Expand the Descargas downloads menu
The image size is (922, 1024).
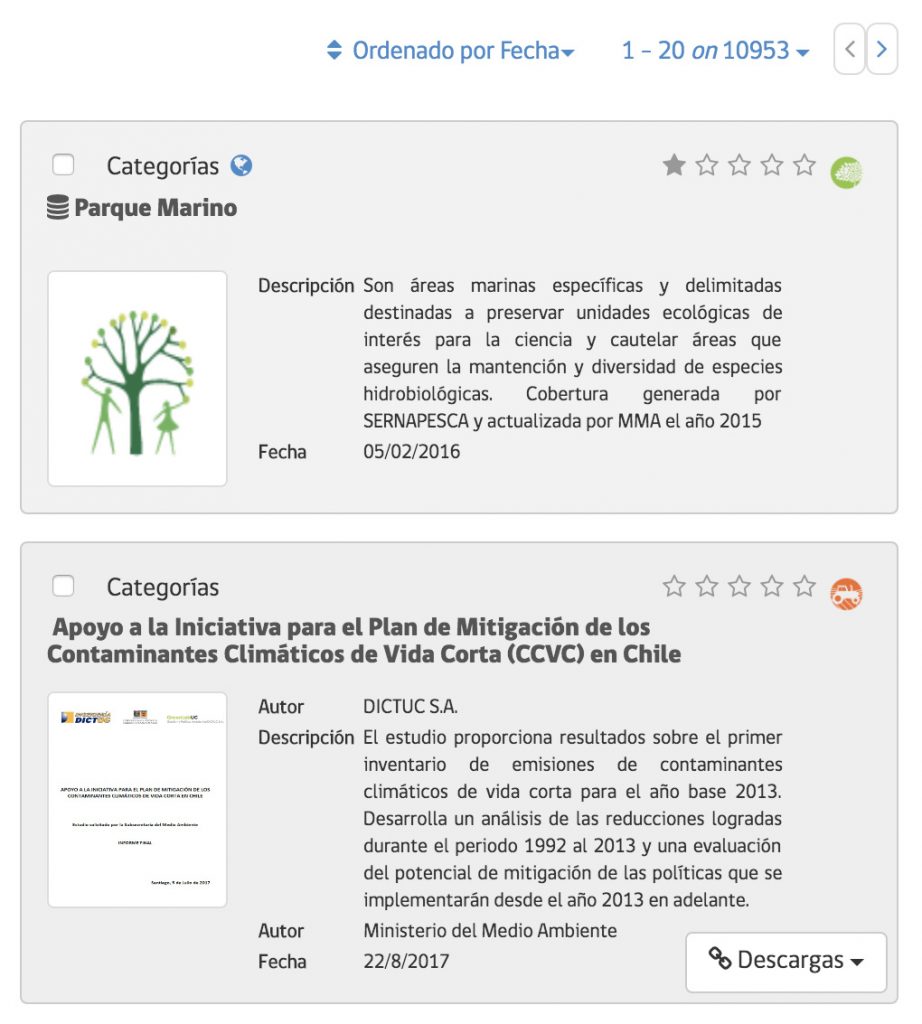pyautogui.click(x=786, y=961)
